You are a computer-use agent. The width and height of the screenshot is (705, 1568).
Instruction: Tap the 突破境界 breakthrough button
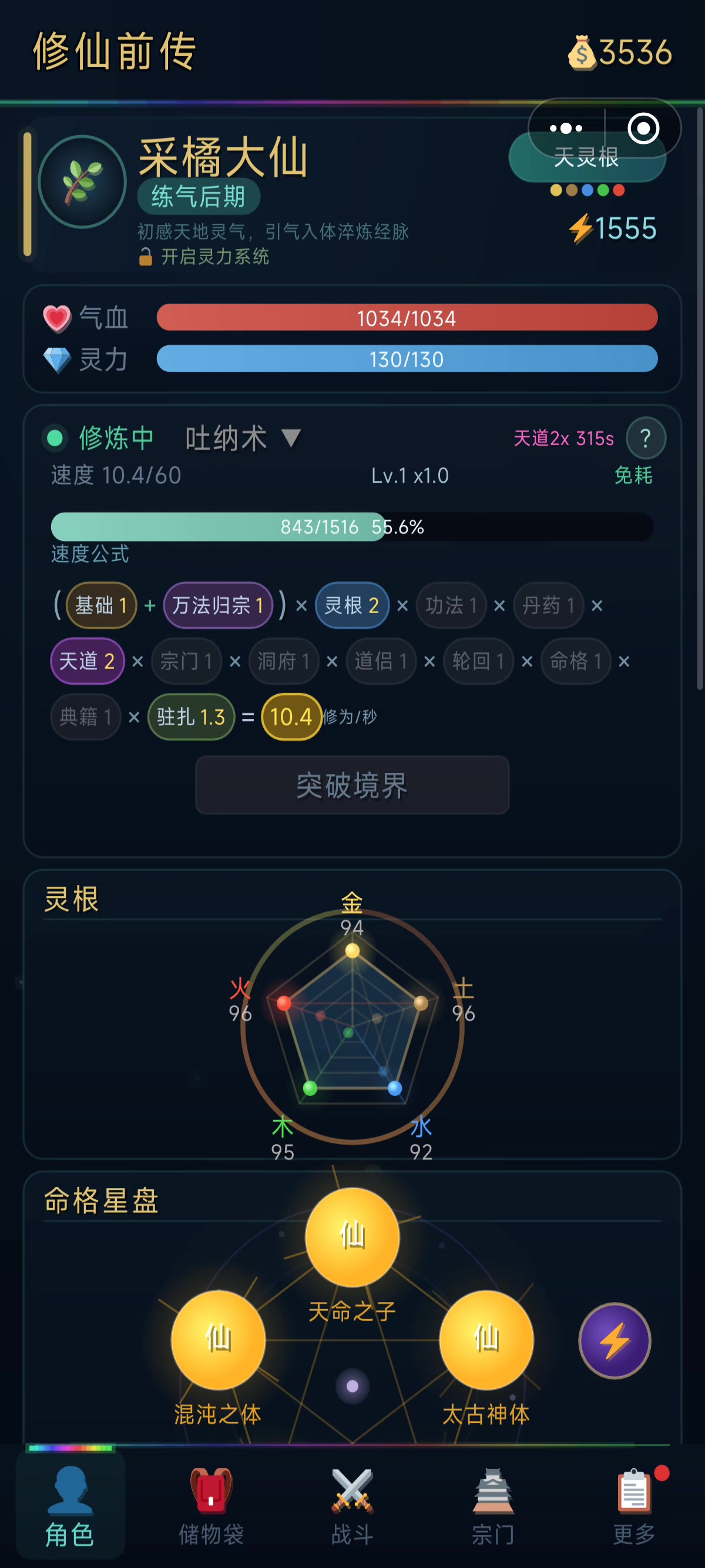pyautogui.click(x=352, y=785)
